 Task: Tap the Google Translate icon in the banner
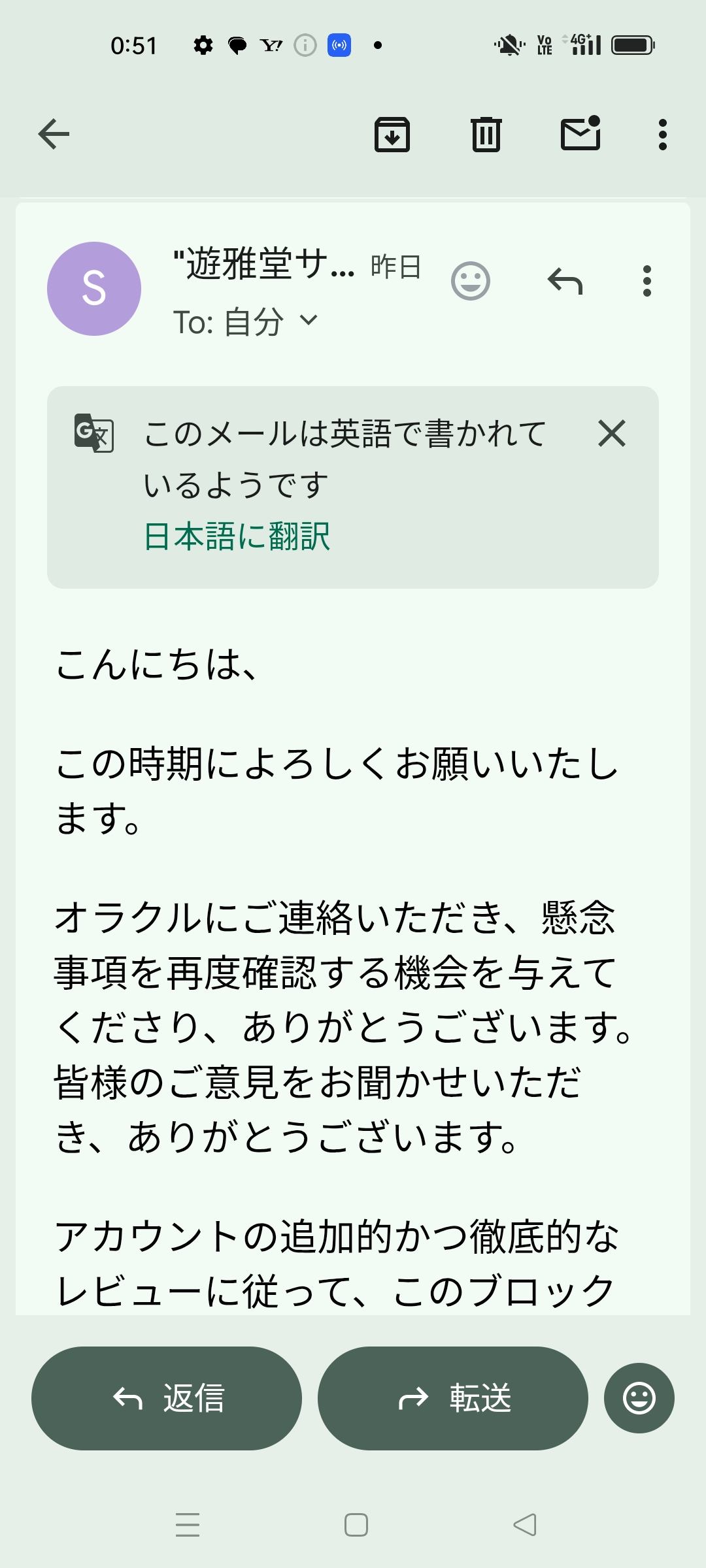93,433
